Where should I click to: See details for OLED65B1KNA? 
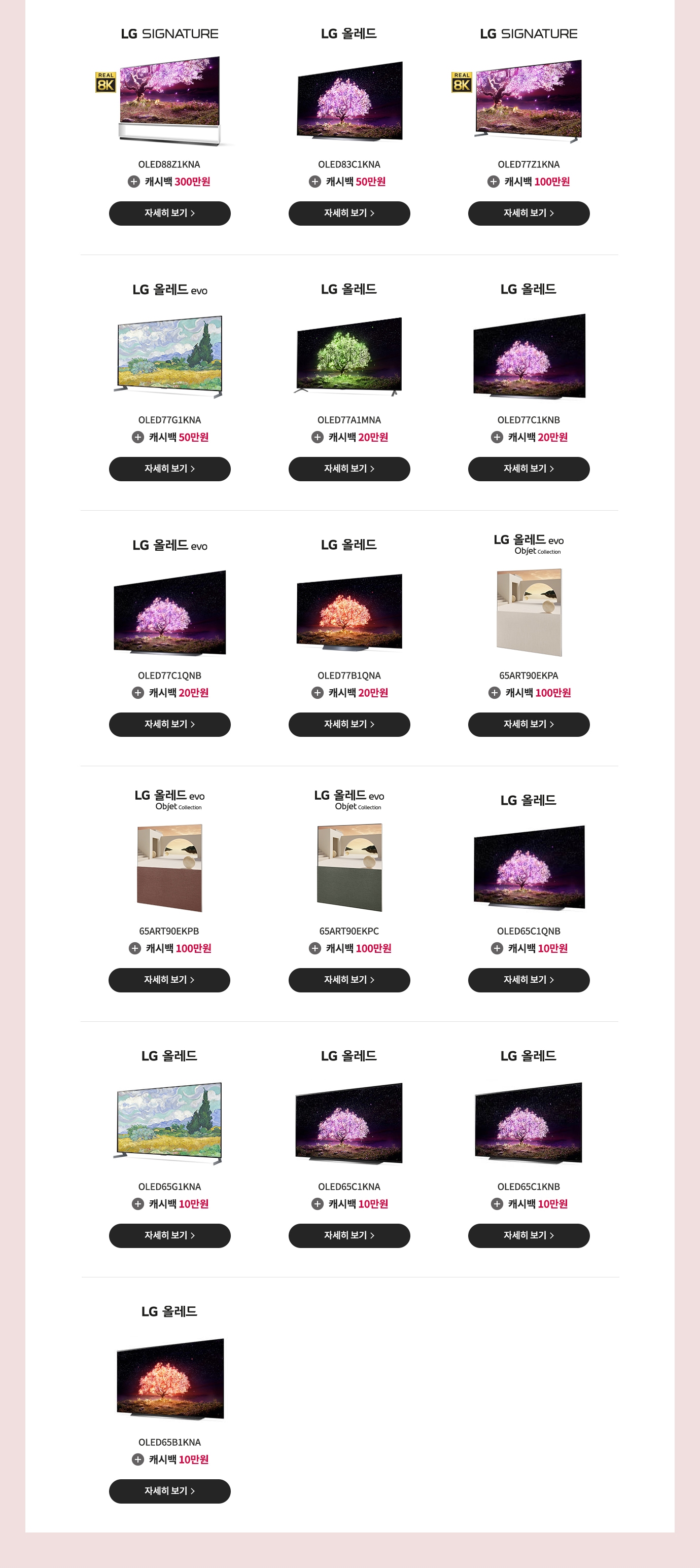coord(169,1491)
